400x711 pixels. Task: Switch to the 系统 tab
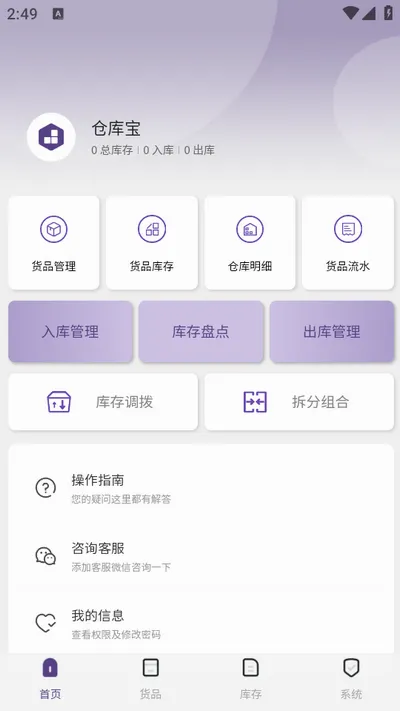[351, 679]
